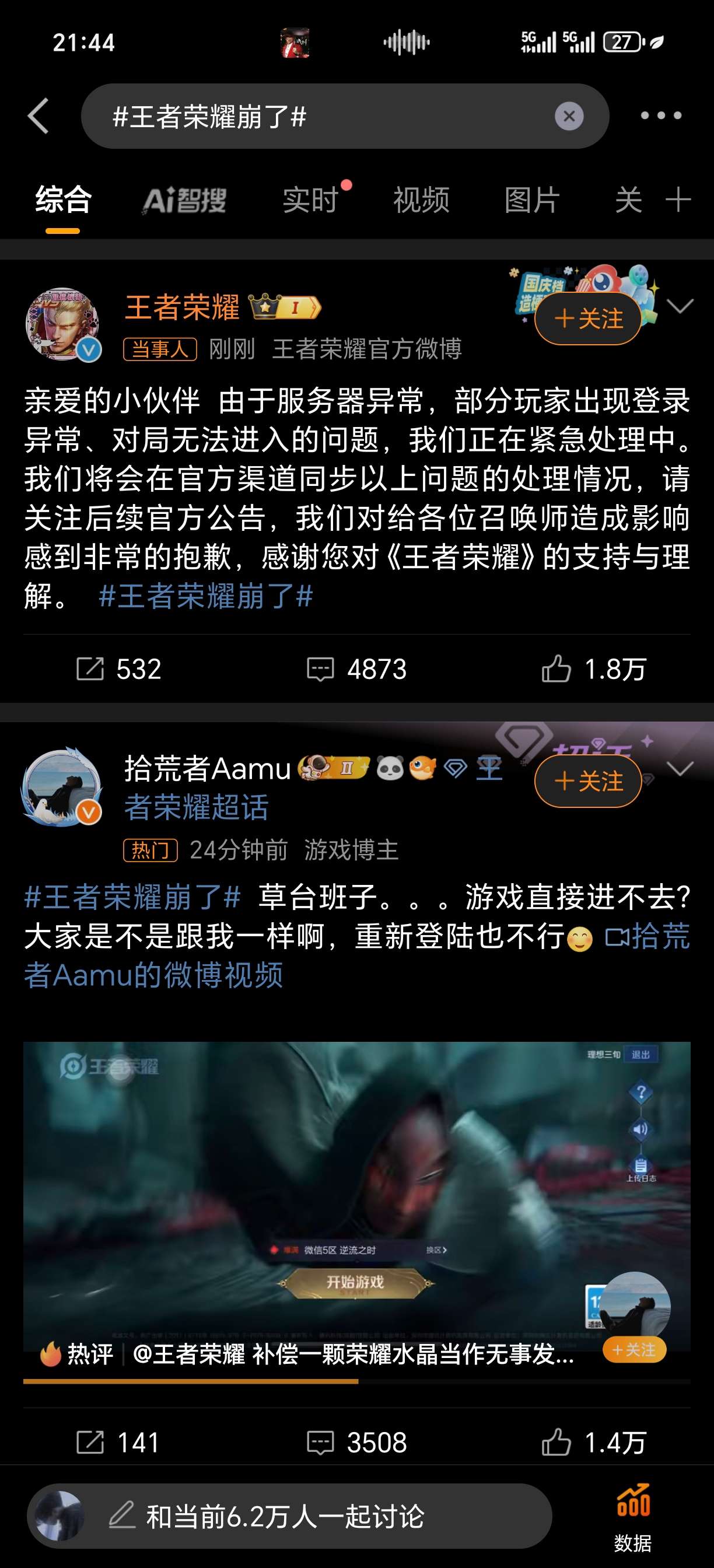Screen dimensions: 714x1568
Task: Open the three-dot overflow menu
Action: coord(660,116)
